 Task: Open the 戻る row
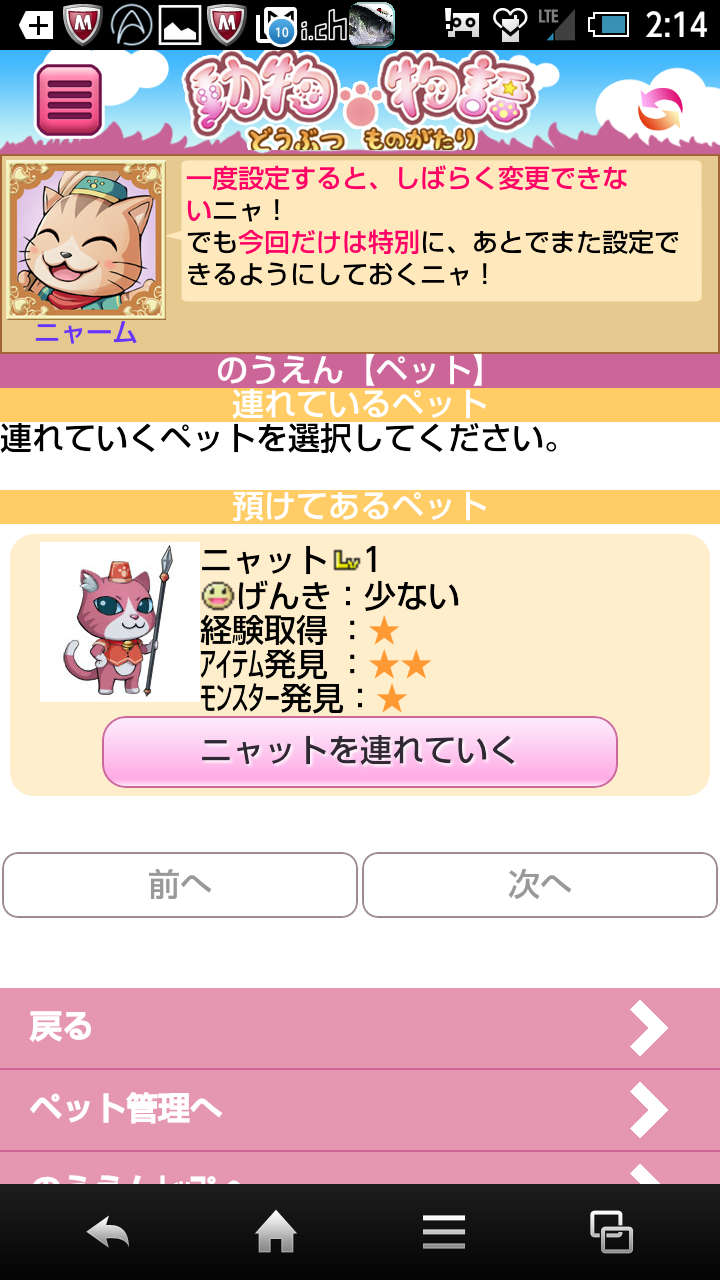(x=360, y=1028)
